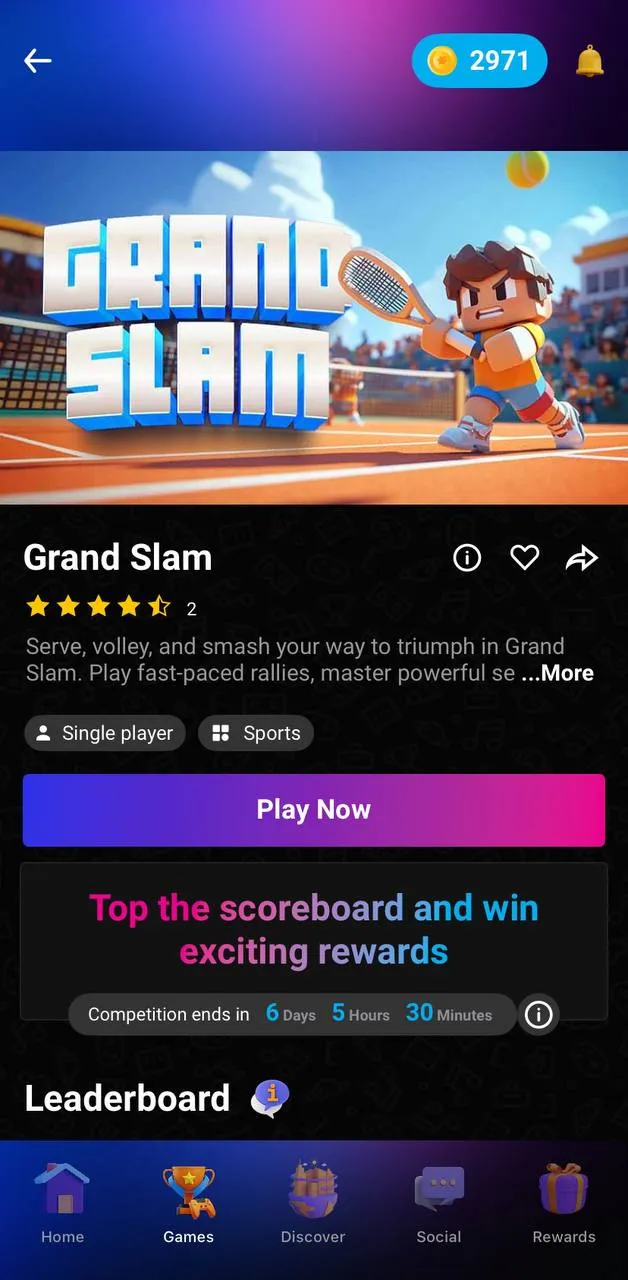
Task: Open the Leaderboard info bubble
Action: click(270, 1098)
